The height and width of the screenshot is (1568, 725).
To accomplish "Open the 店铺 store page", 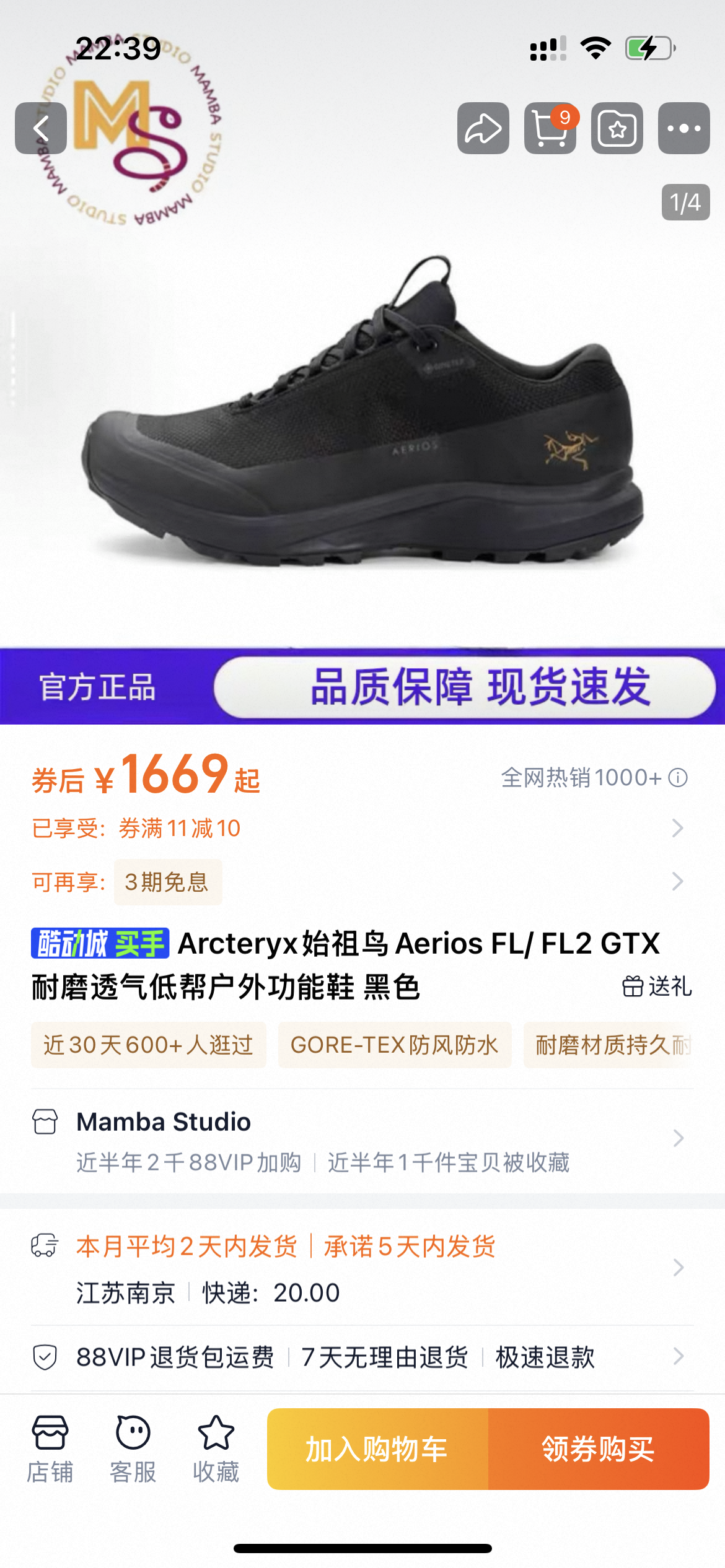I will (50, 1449).
